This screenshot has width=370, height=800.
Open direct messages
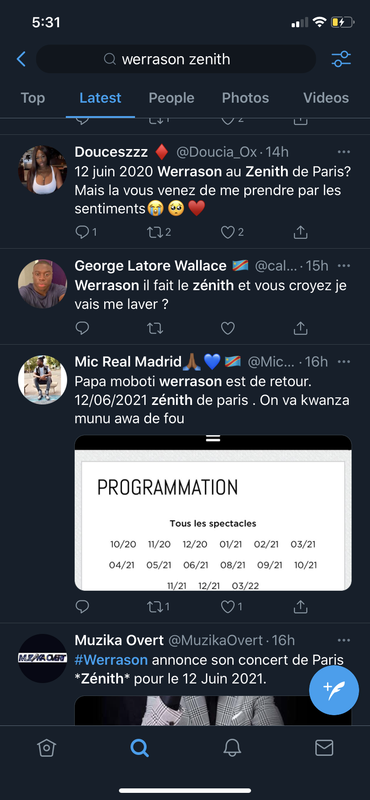pos(324,748)
